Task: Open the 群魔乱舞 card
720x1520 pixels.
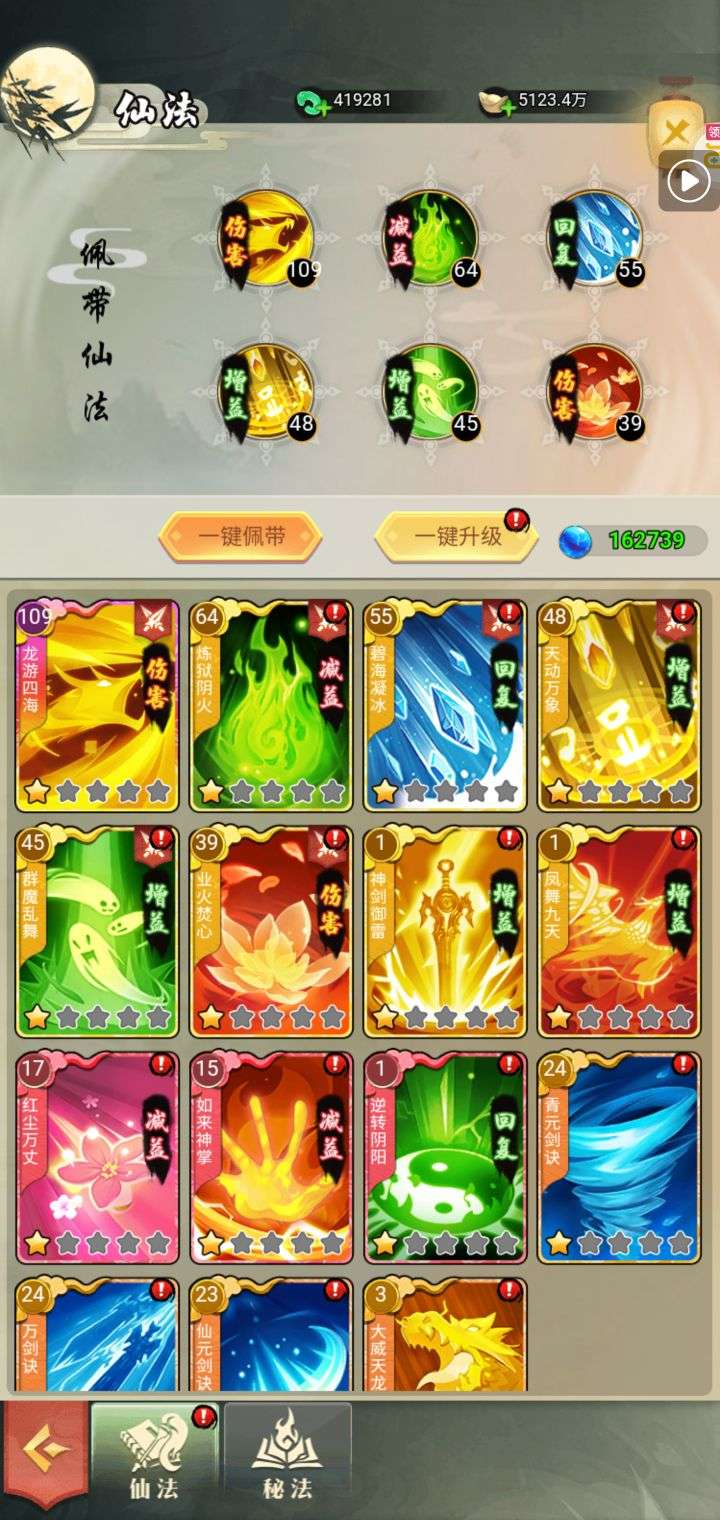Action: point(97,932)
